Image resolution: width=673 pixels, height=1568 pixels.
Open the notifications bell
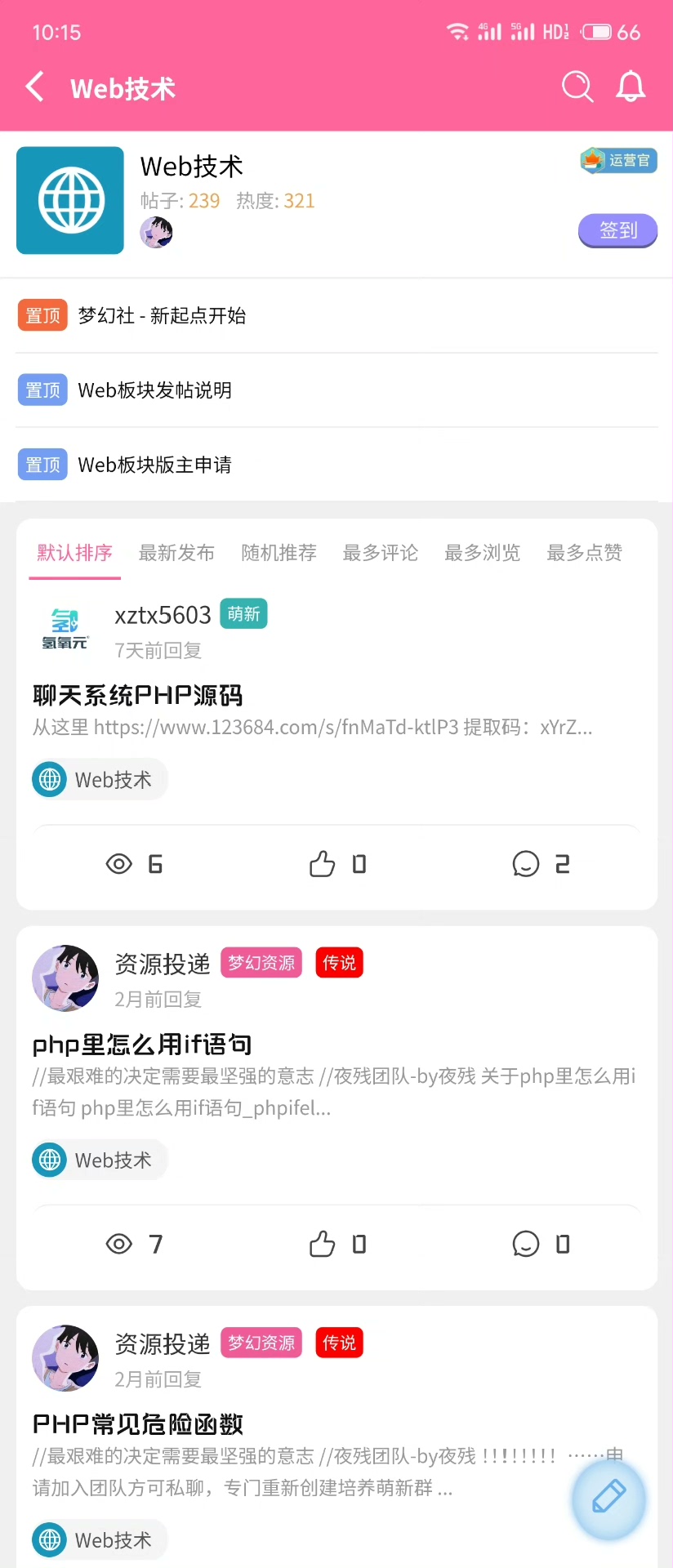pyautogui.click(x=631, y=87)
